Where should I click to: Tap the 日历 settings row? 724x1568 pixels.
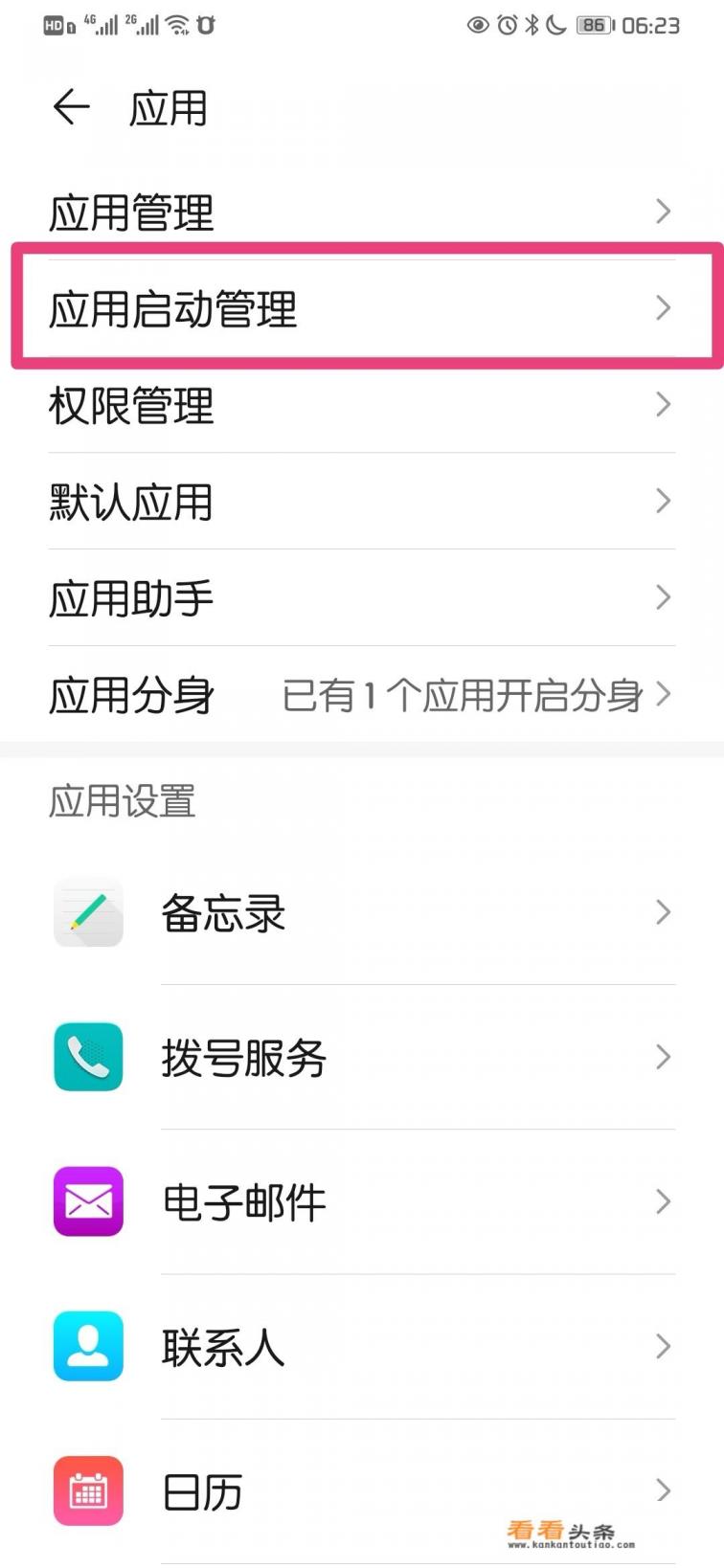[x=361, y=1490]
